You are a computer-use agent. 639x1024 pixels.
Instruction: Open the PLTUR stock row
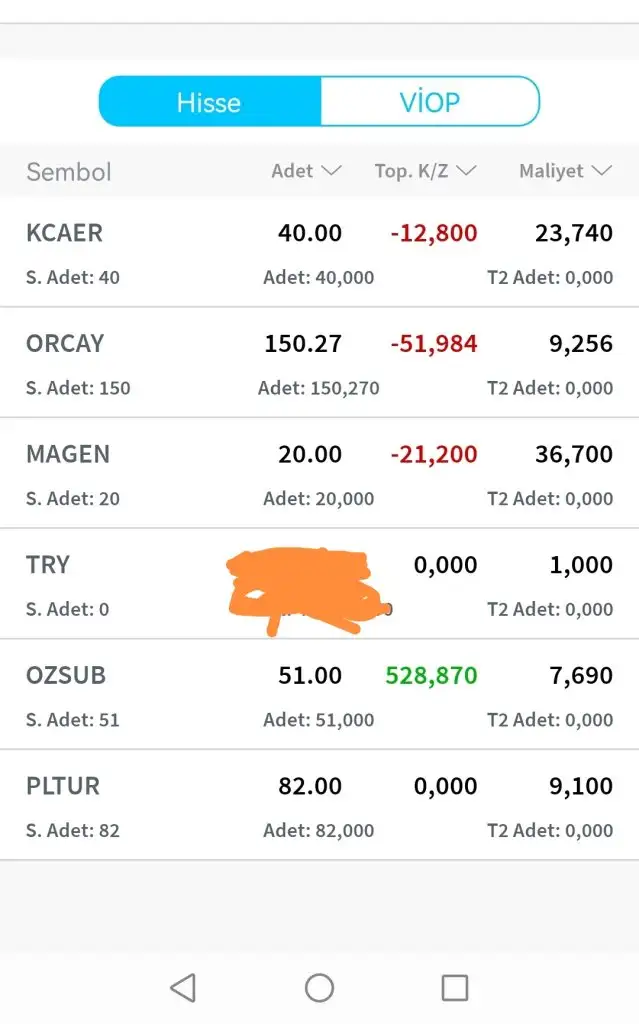(319, 805)
